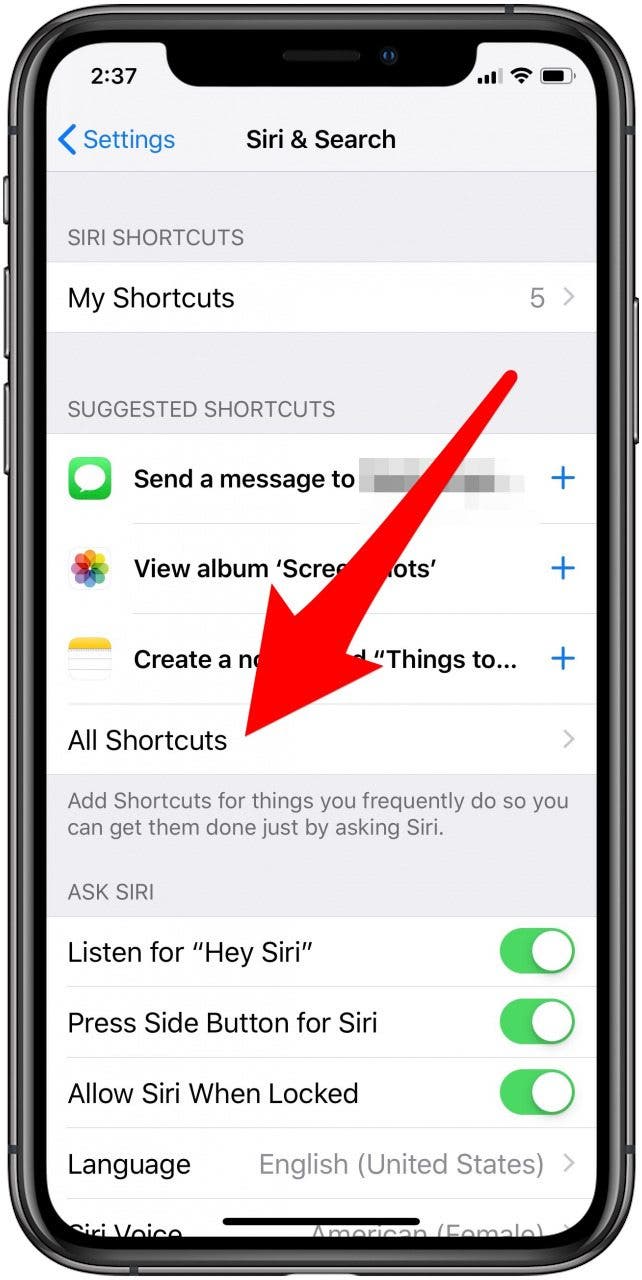
Task: Go back to Settings
Action: click(x=116, y=140)
